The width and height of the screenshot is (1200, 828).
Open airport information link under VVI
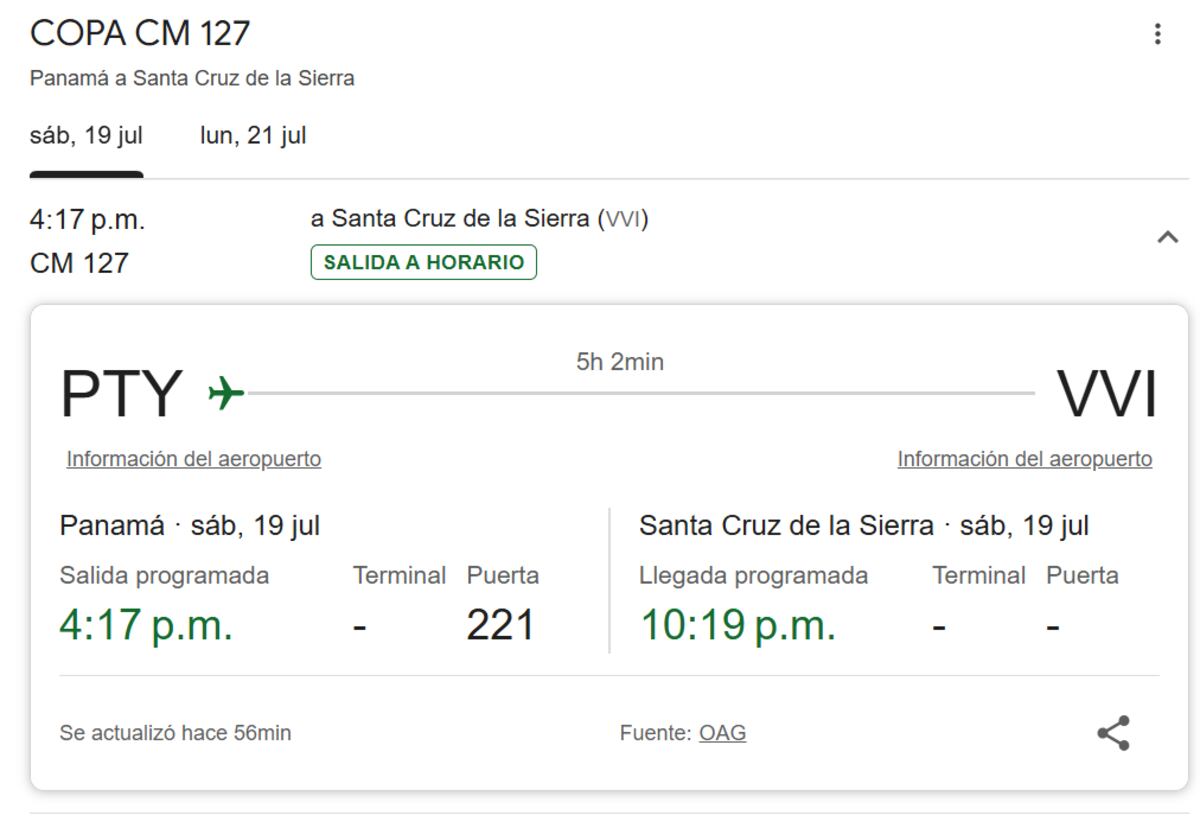[1024, 459]
